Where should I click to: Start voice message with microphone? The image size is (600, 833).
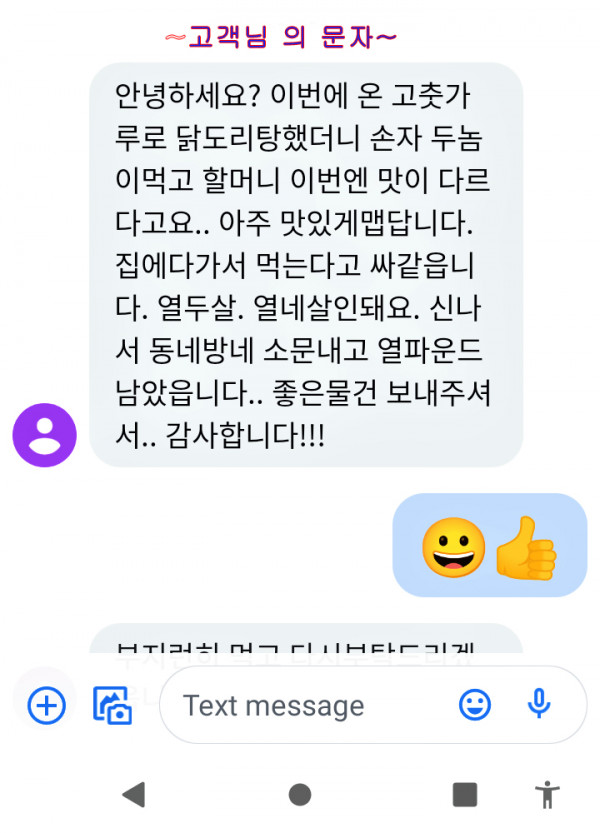coord(539,705)
